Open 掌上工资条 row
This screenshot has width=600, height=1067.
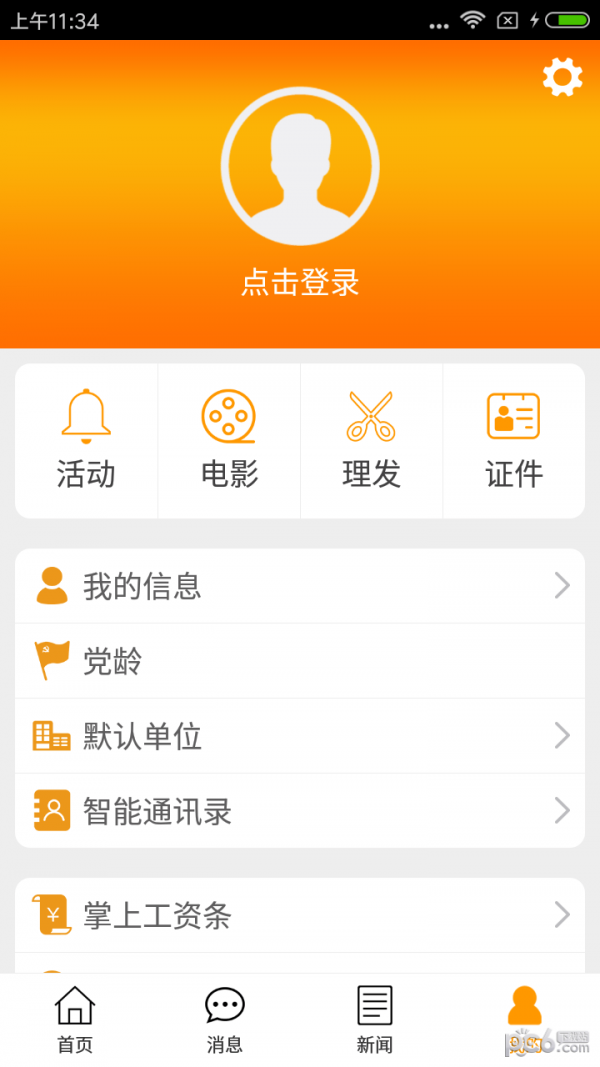click(300, 915)
